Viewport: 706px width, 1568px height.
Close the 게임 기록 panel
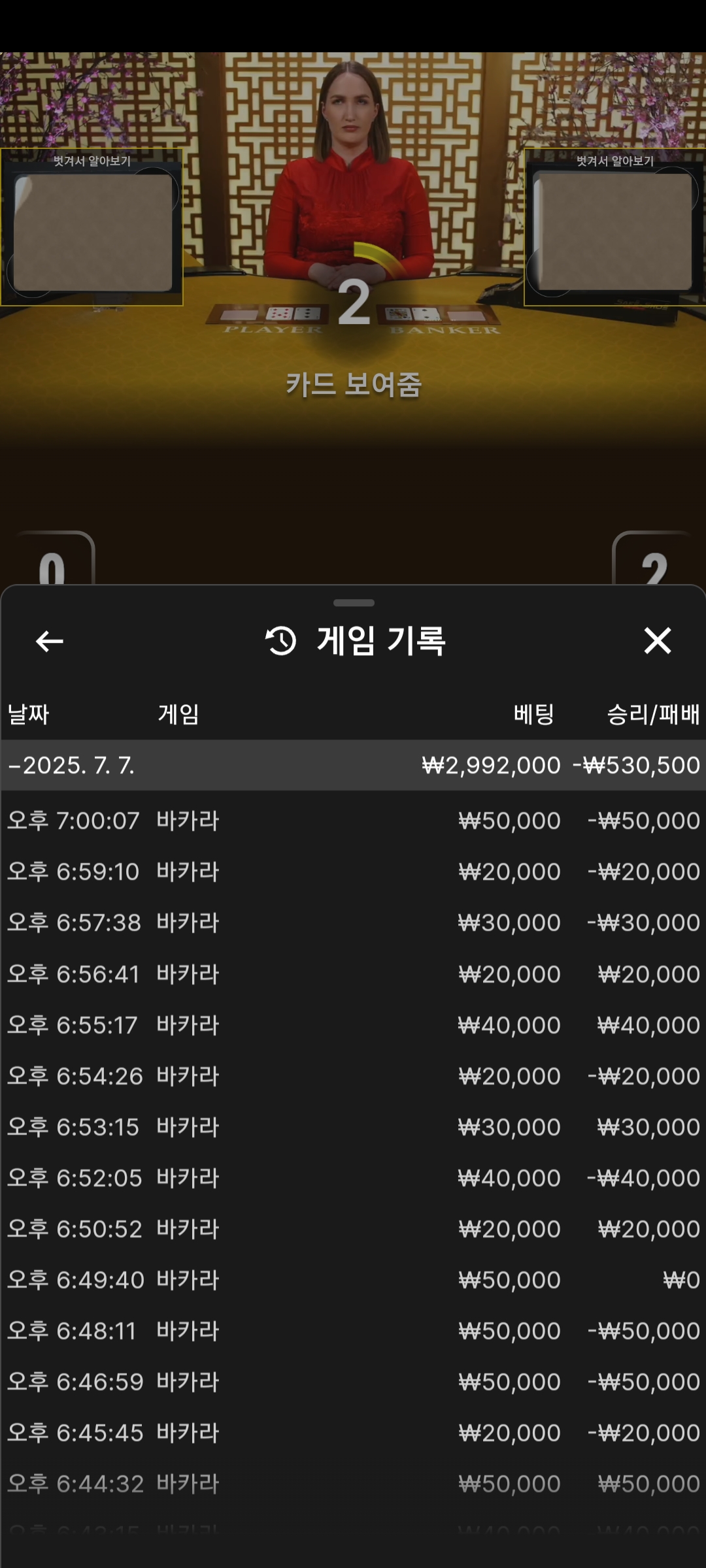[x=657, y=640]
